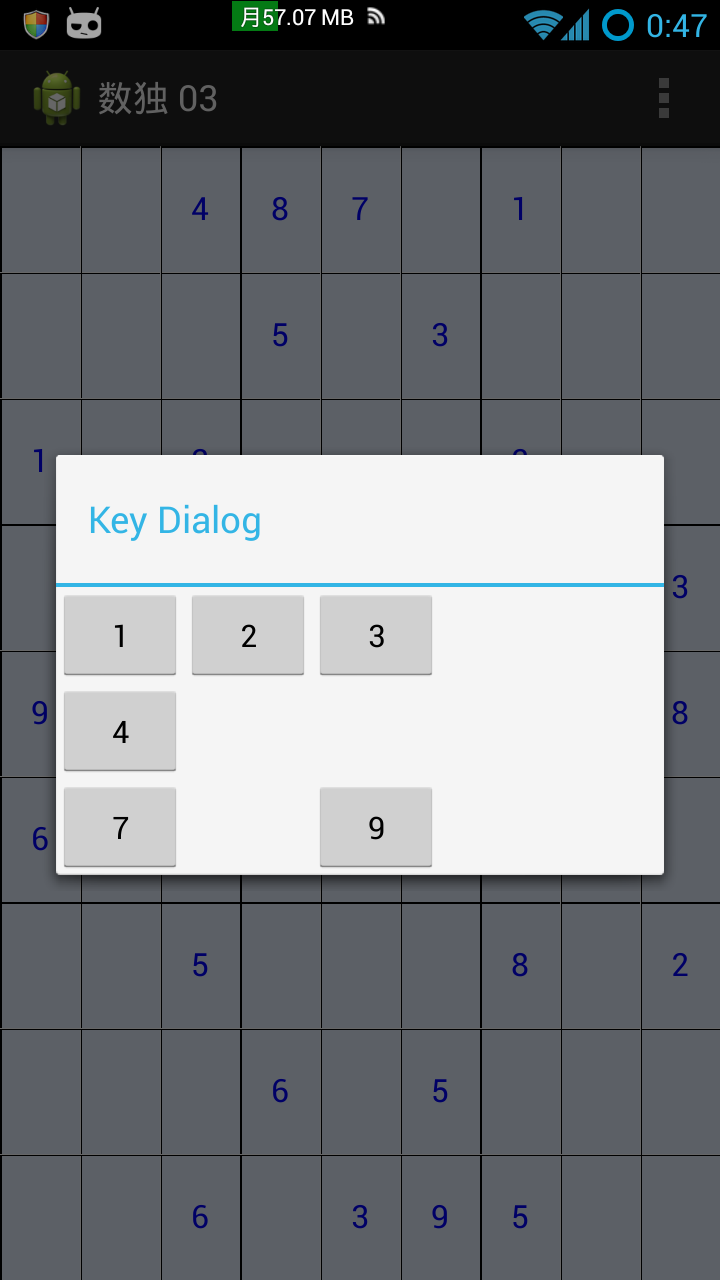Open the overflow menu in the app bar
The width and height of the screenshot is (720, 1280).
coord(663,98)
